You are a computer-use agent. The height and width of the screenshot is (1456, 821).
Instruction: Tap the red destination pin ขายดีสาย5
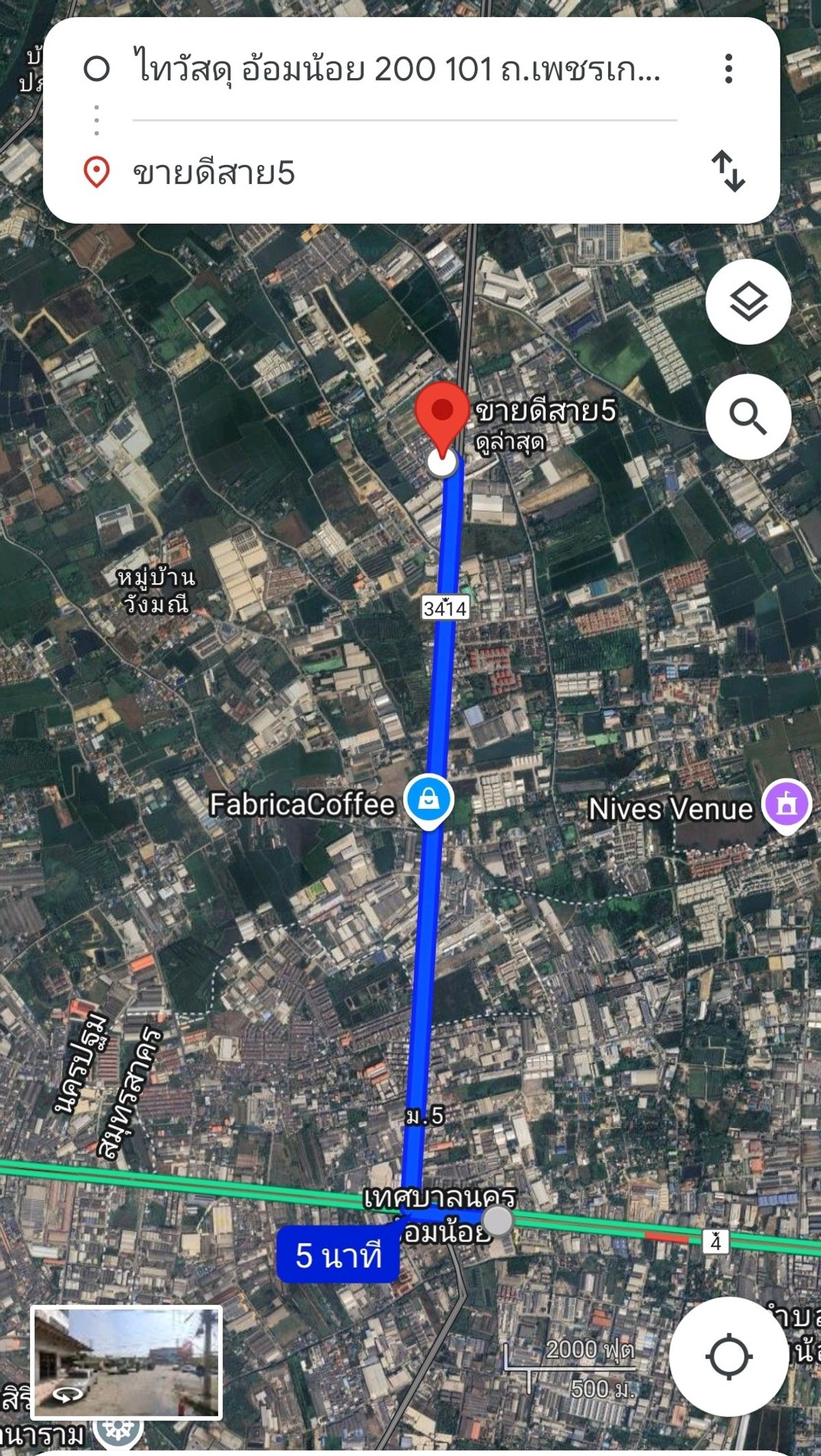[443, 419]
